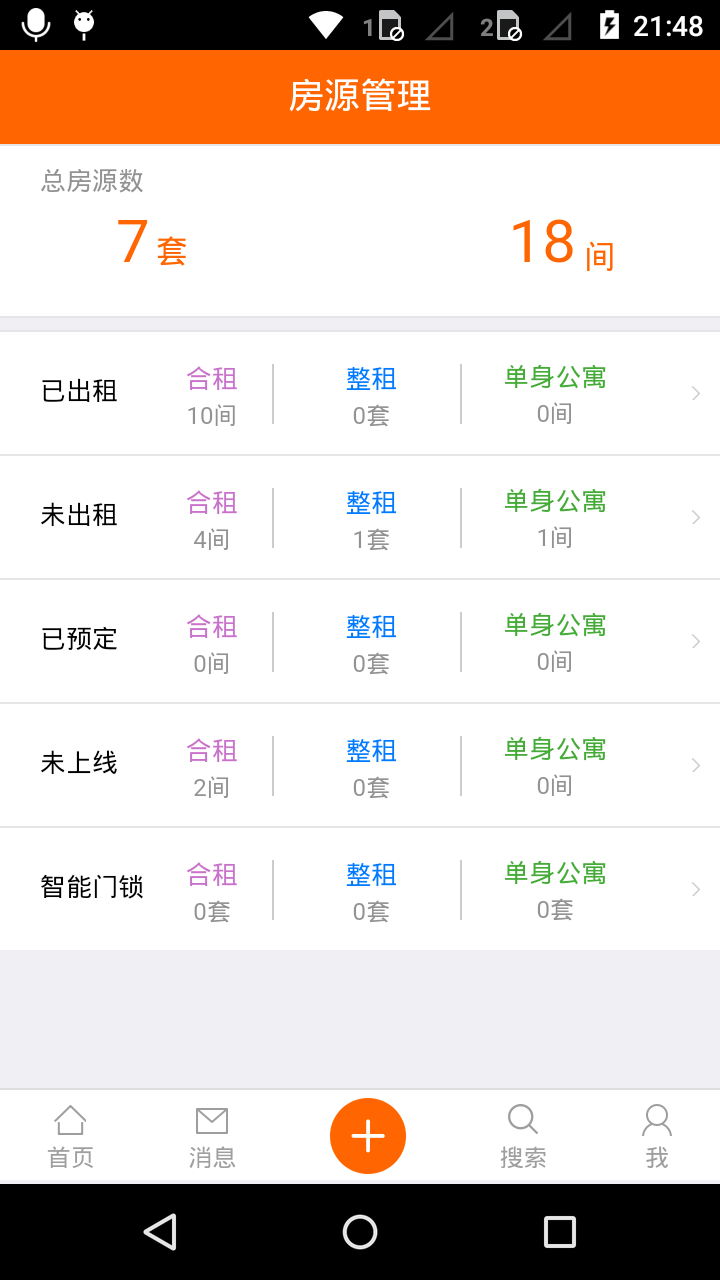Select the Search (搜索) magnifier icon

click(x=522, y=1135)
